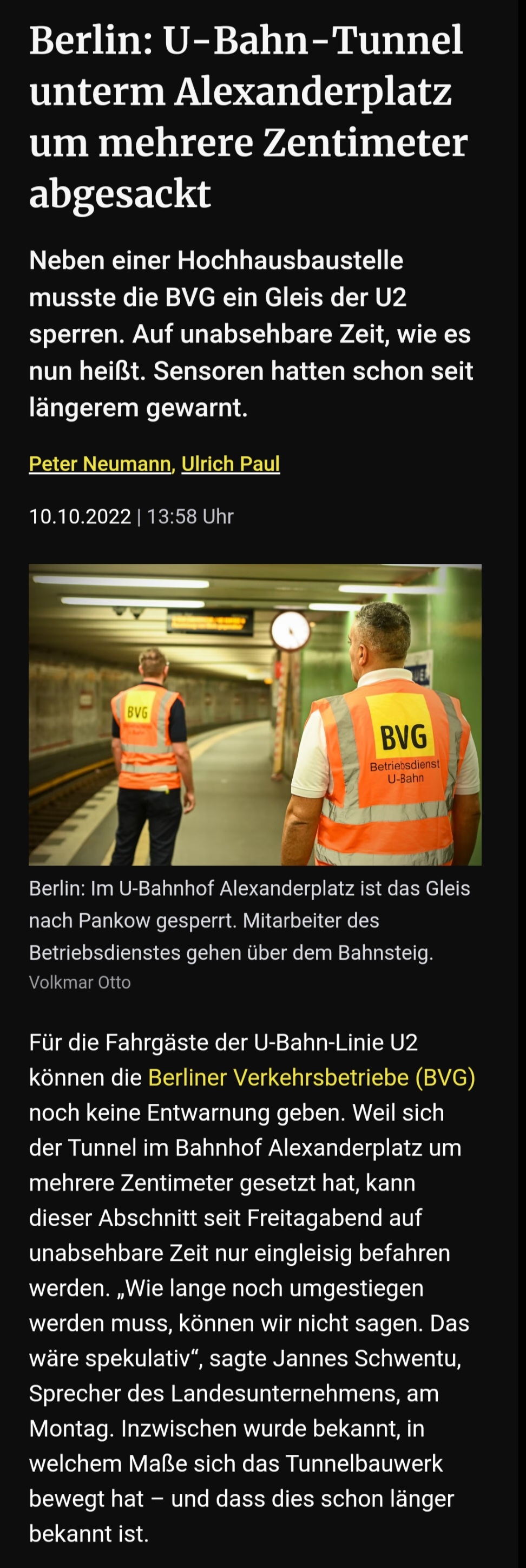526x1568 pixels.
Task: Open author Peter Neumann's page
Action: pos(100,464)
